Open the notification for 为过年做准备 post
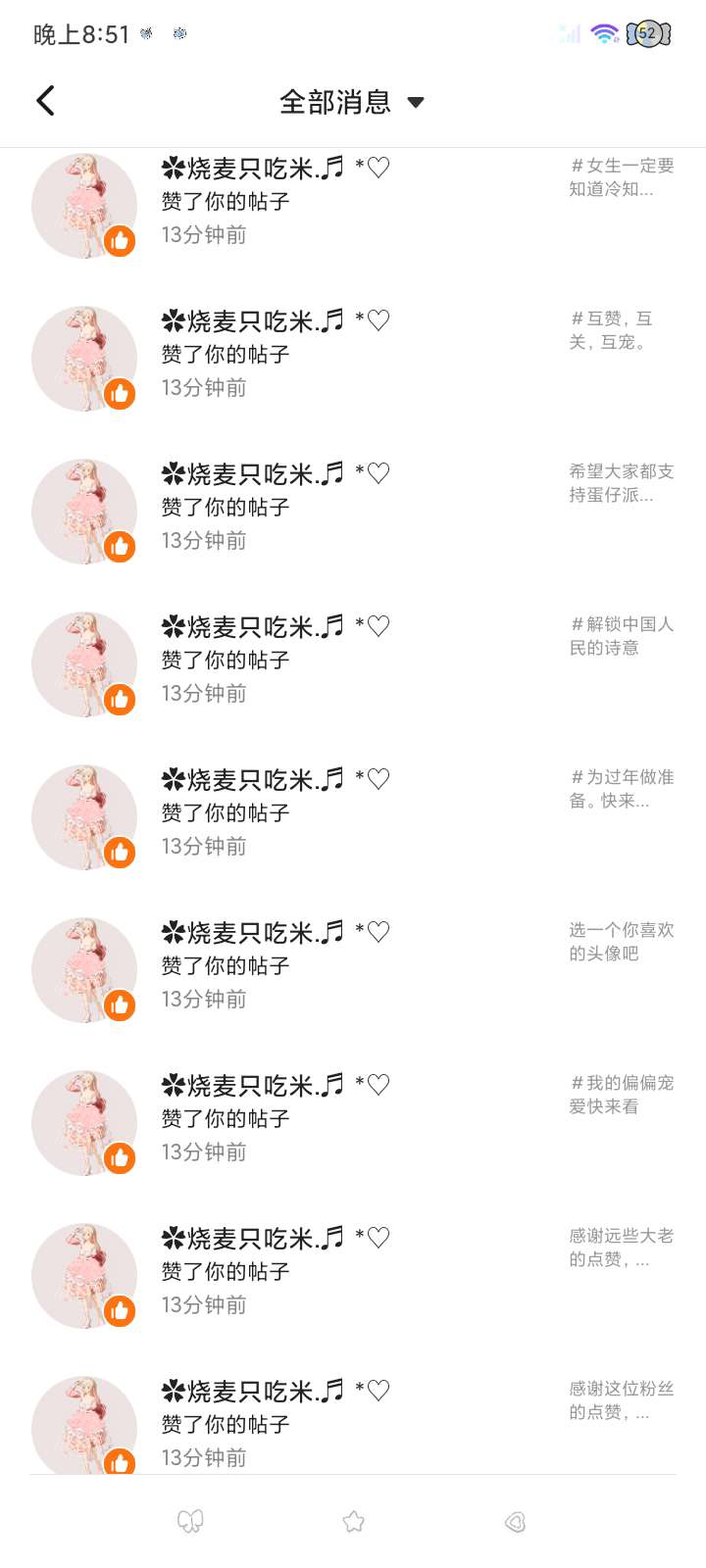 click(x=621, y=789)
